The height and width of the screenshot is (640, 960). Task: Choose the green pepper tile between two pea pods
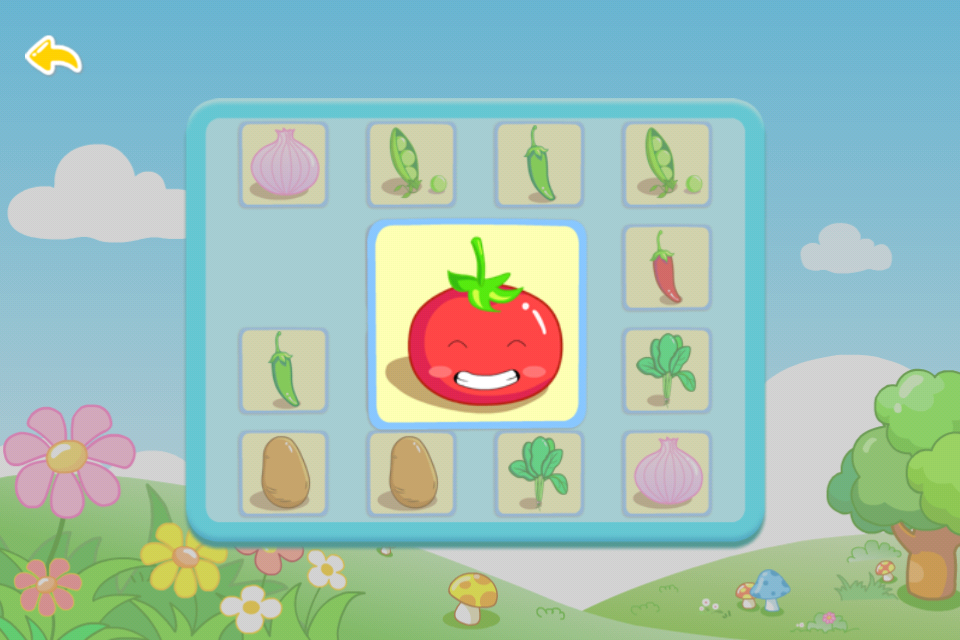click(x=539, y=165)
